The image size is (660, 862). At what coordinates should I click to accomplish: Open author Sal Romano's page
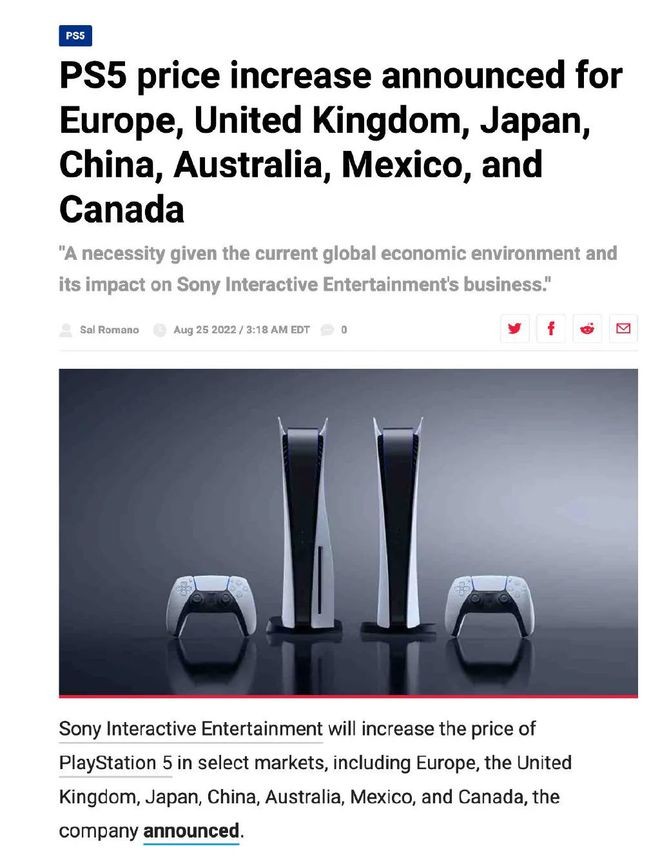coord(108,330)
